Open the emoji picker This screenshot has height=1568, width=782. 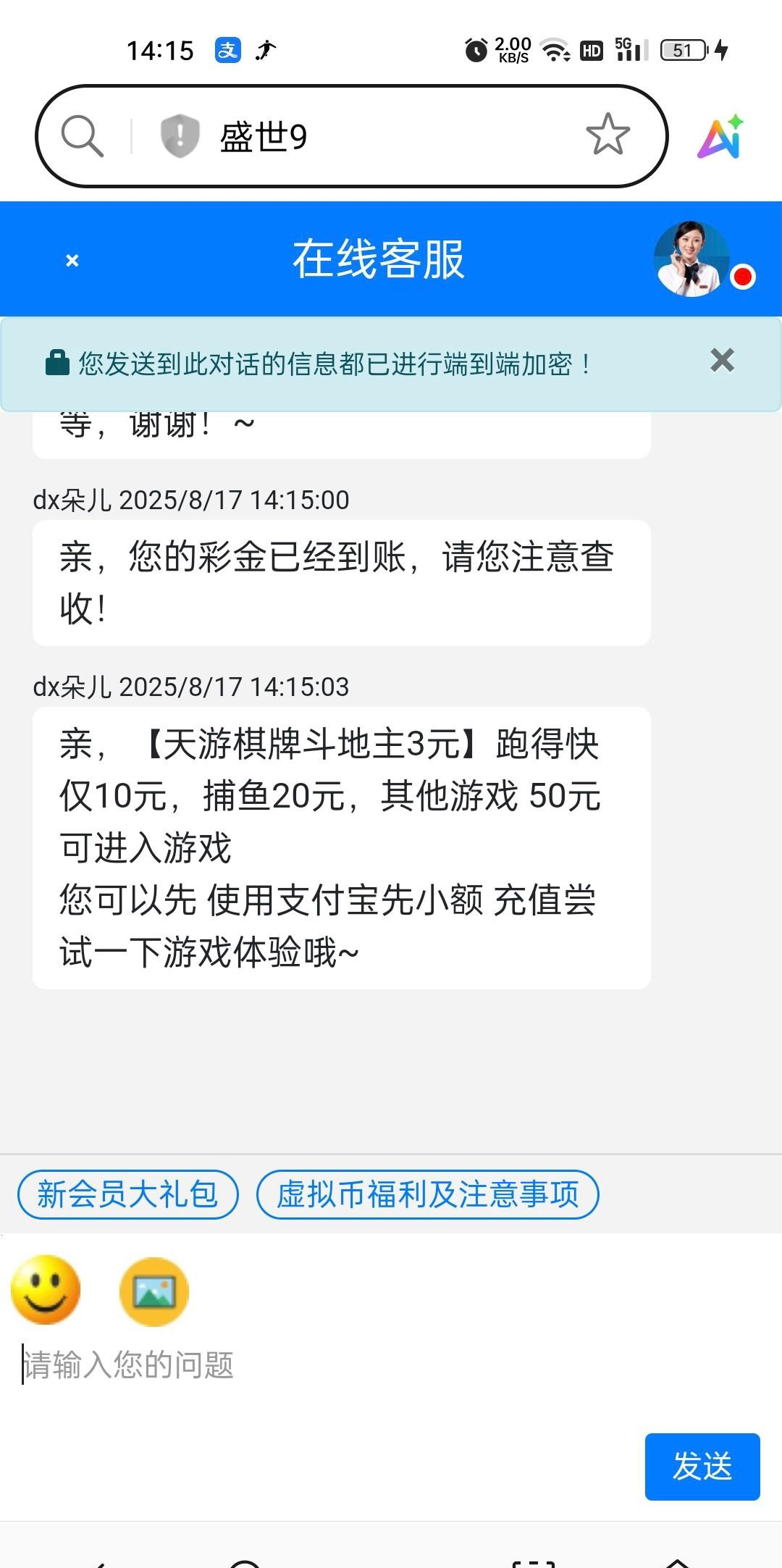click(x=46, y=1290)
